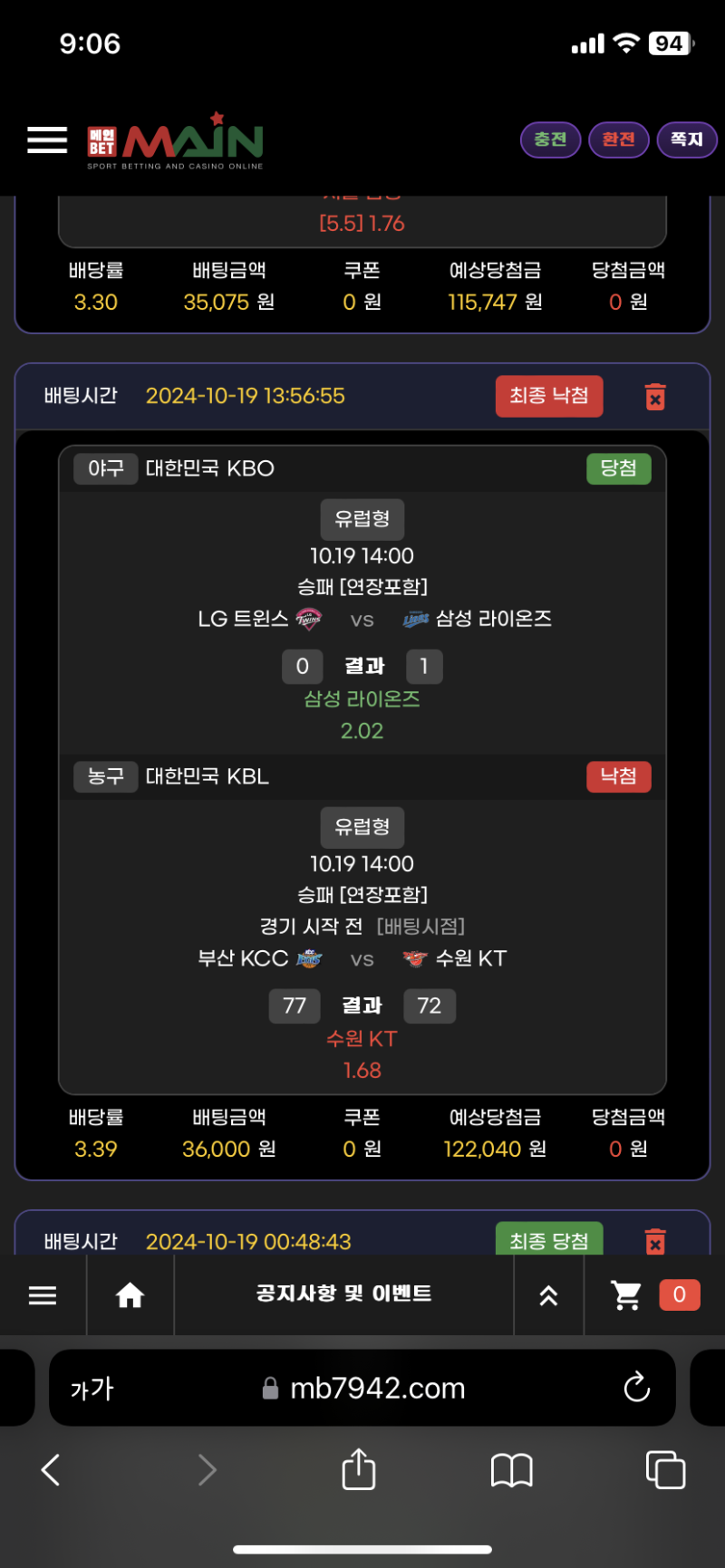Jump to top with the double-arrow icon
The image size is (725, 1568).
click(x=548, y=1295)
